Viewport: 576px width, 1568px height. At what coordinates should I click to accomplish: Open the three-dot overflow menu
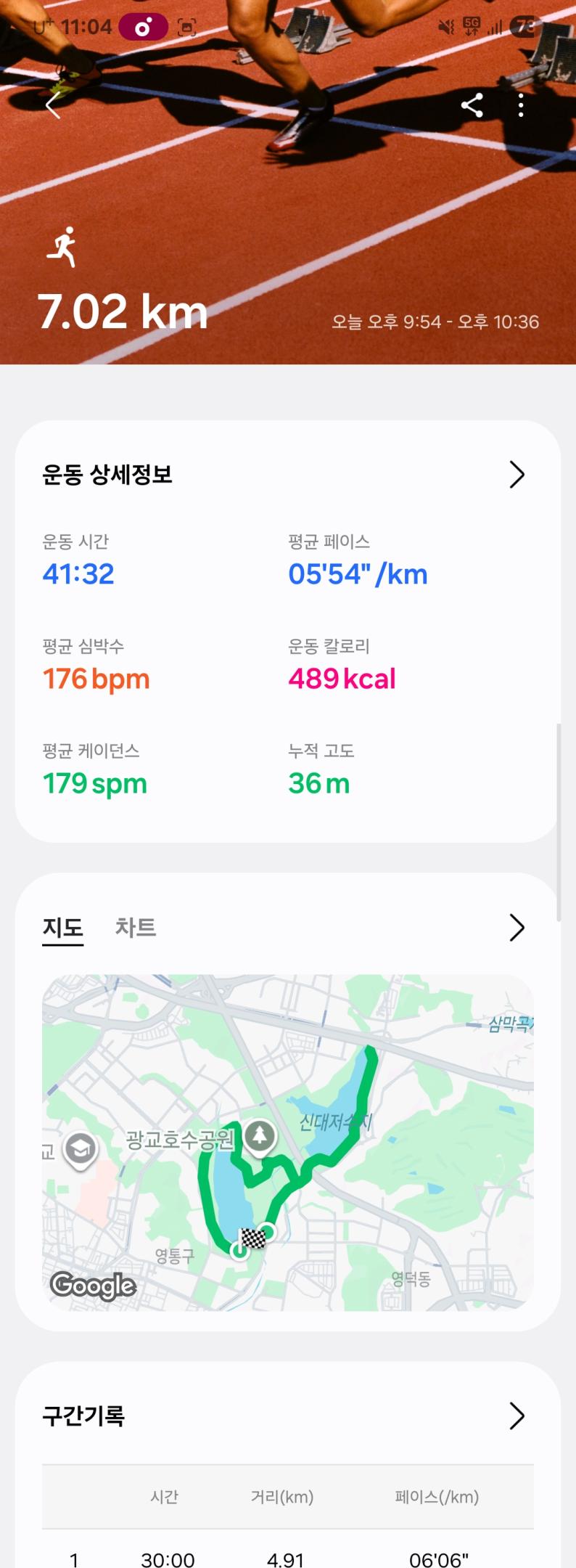coord(521,106)
